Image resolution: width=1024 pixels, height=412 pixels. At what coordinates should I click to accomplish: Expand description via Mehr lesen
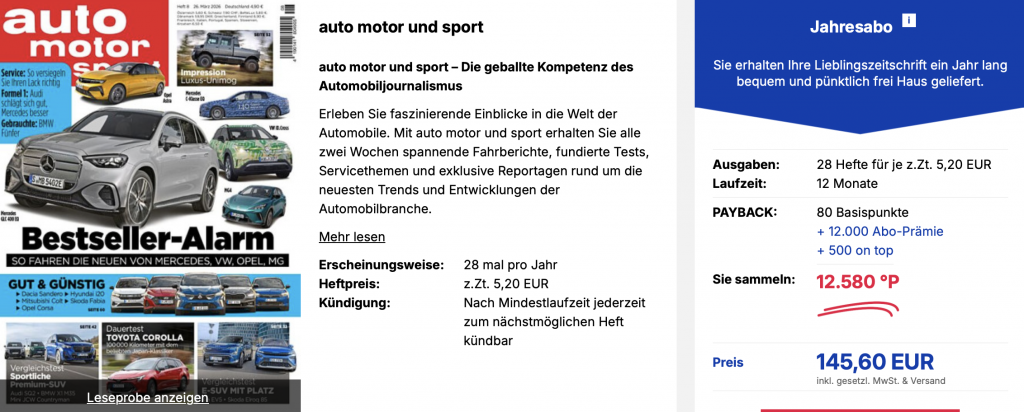click(351, 237)
